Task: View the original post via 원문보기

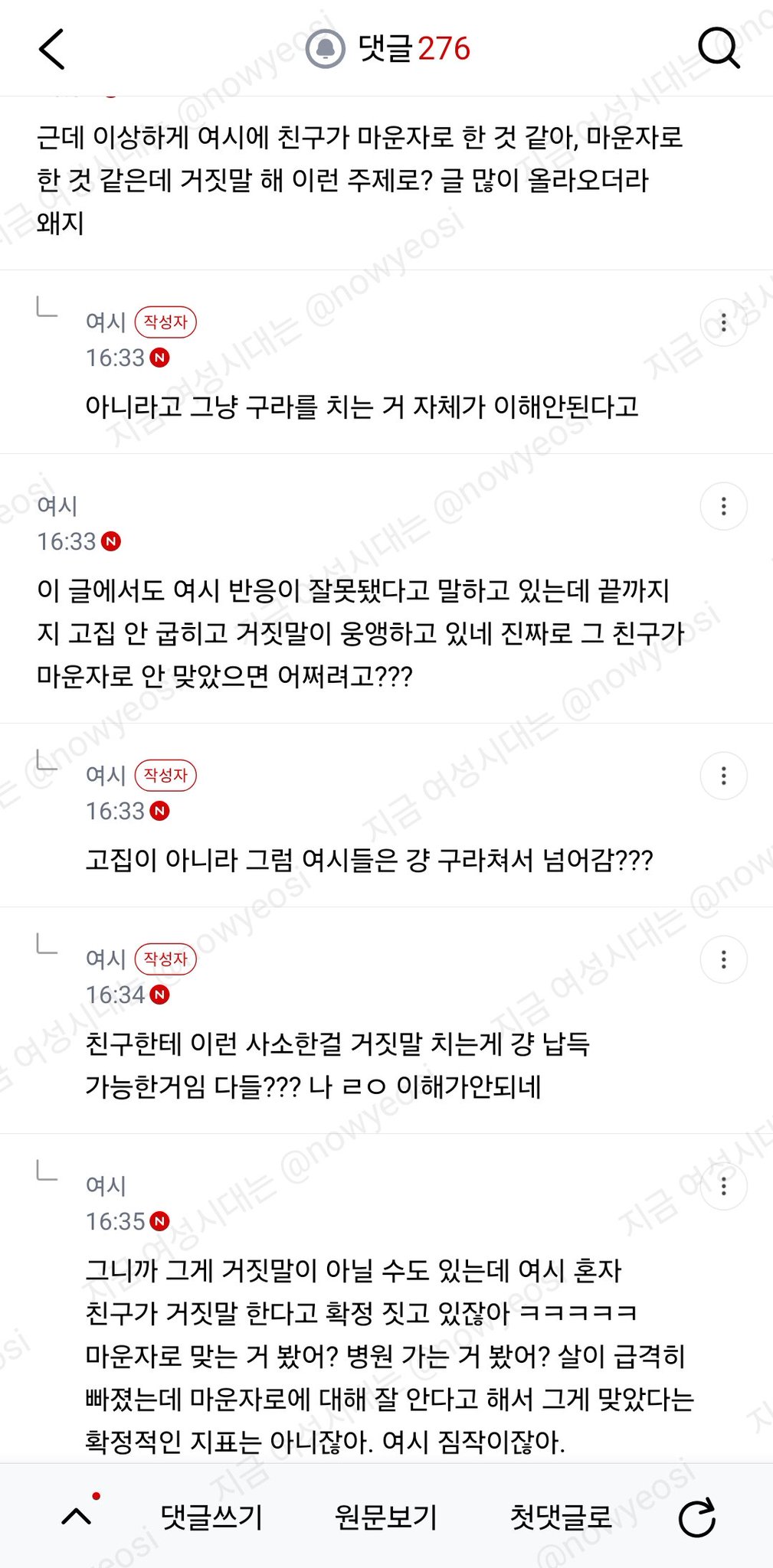Action: pyautogui.click(x=386, y=1516)
